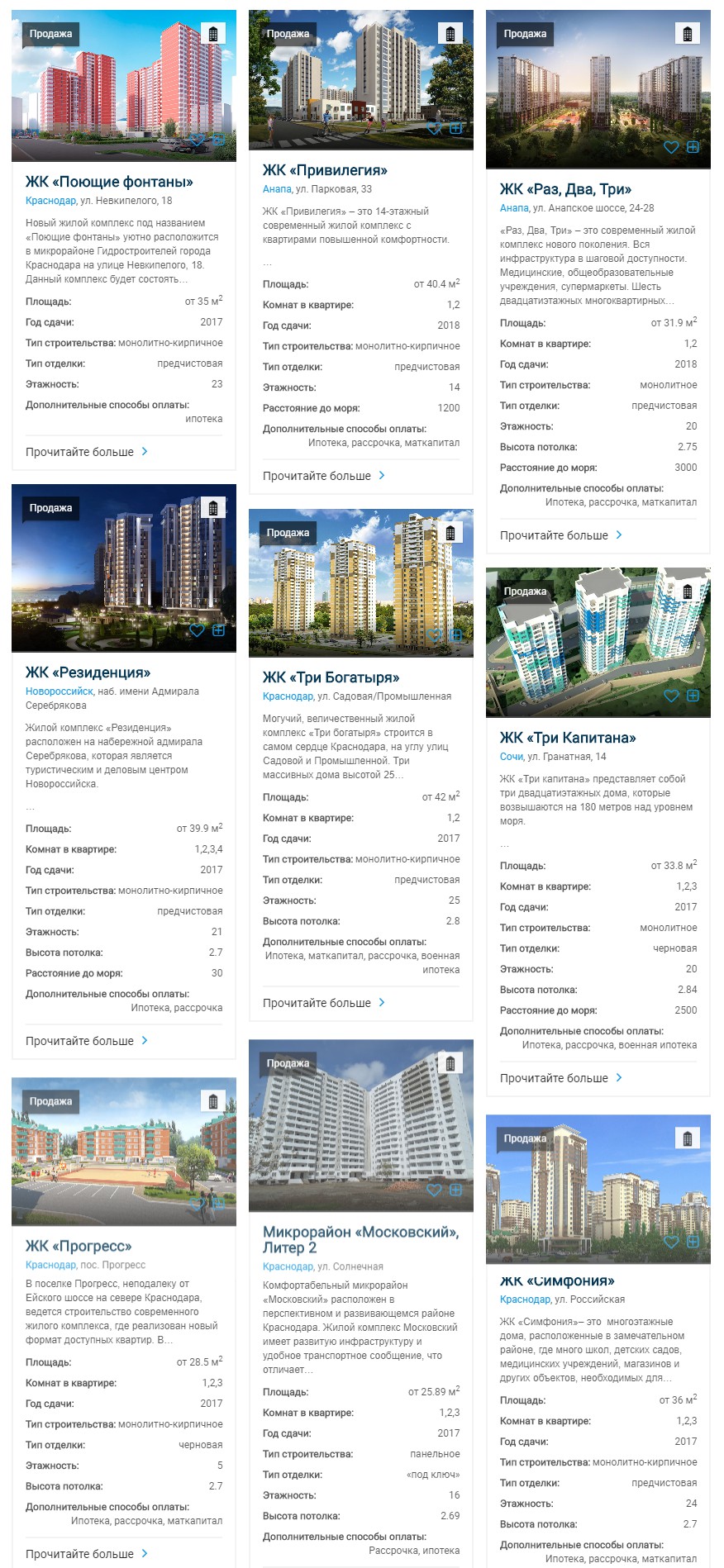This screenshot has width=724, height=1568.
Task: Open «Прочитайте больше» for ЖК «Поющие фонтаны»
Action: pos(87,452)
